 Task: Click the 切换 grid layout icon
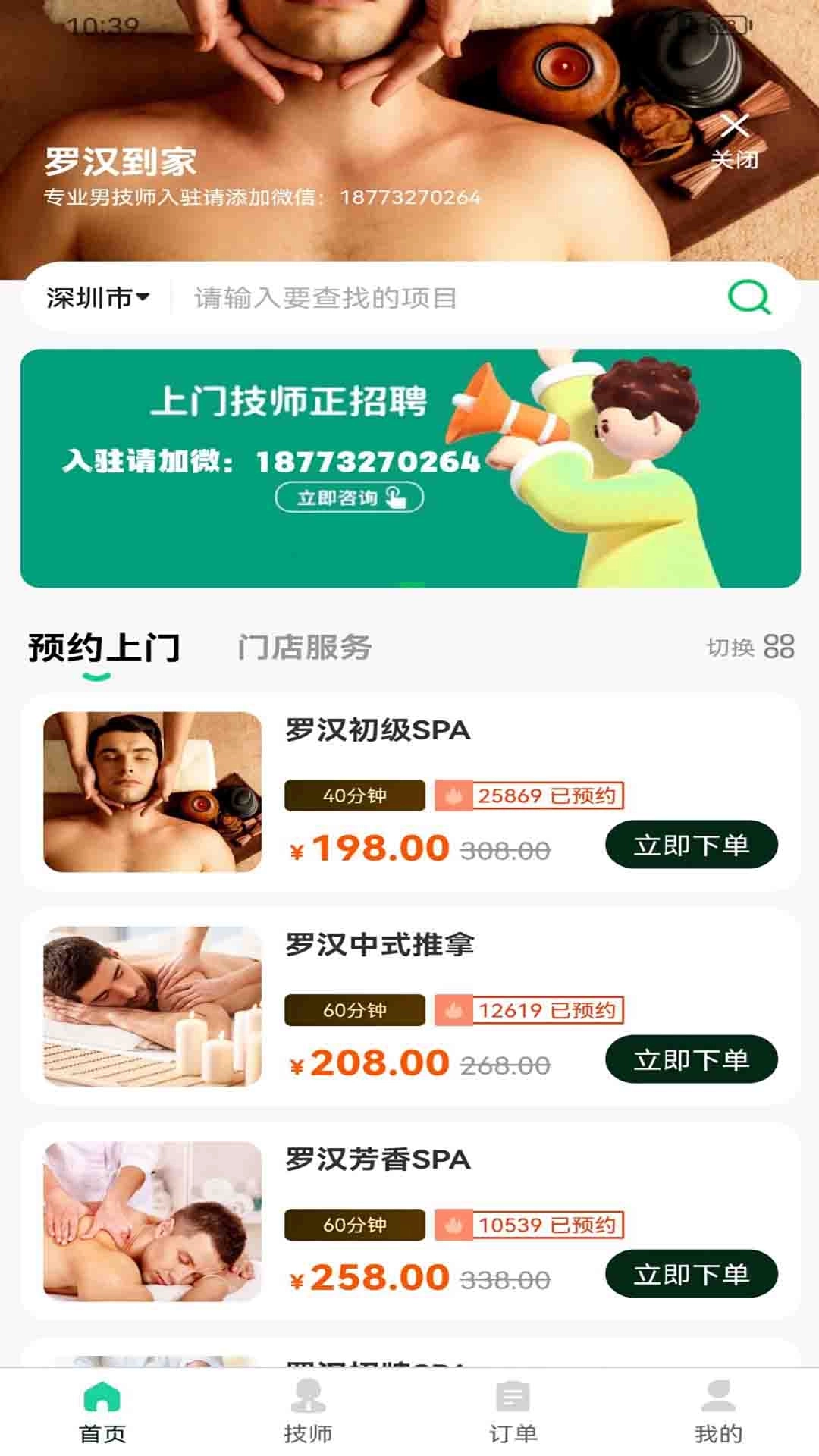pos(783,648)
